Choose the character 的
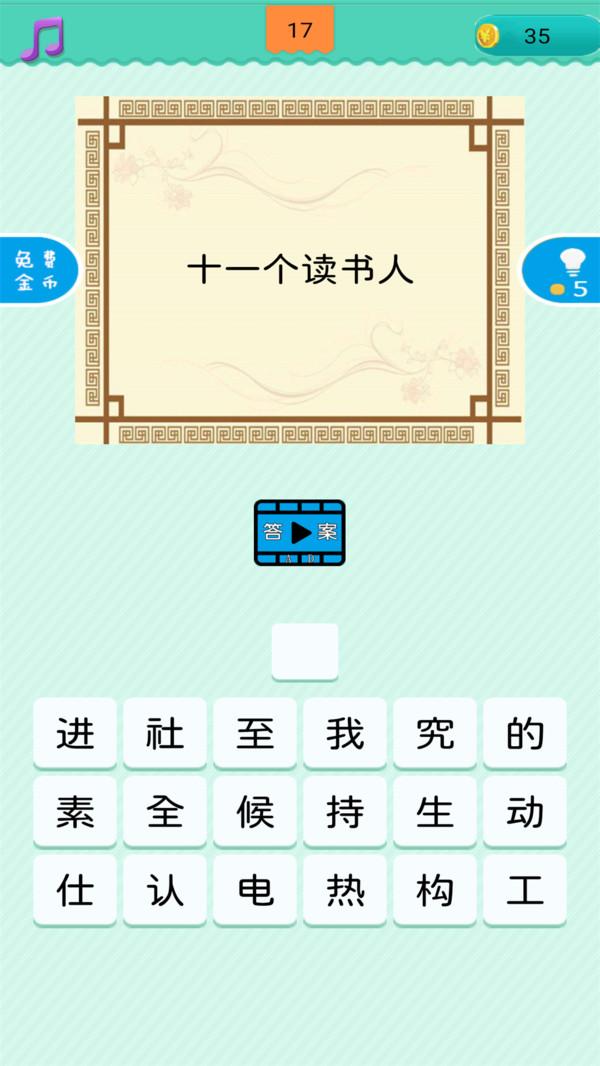 point(525,733)
